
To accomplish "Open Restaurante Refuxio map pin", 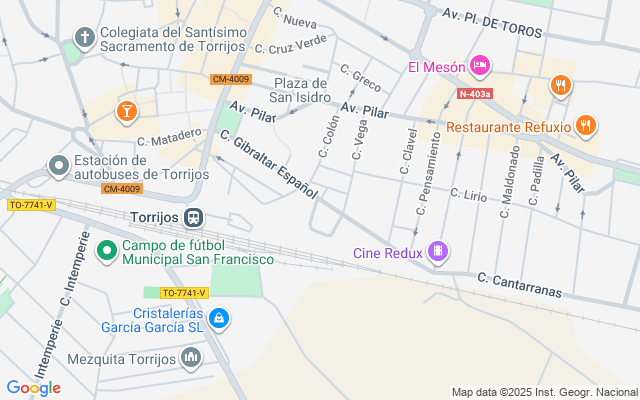I will coord(586,125).
